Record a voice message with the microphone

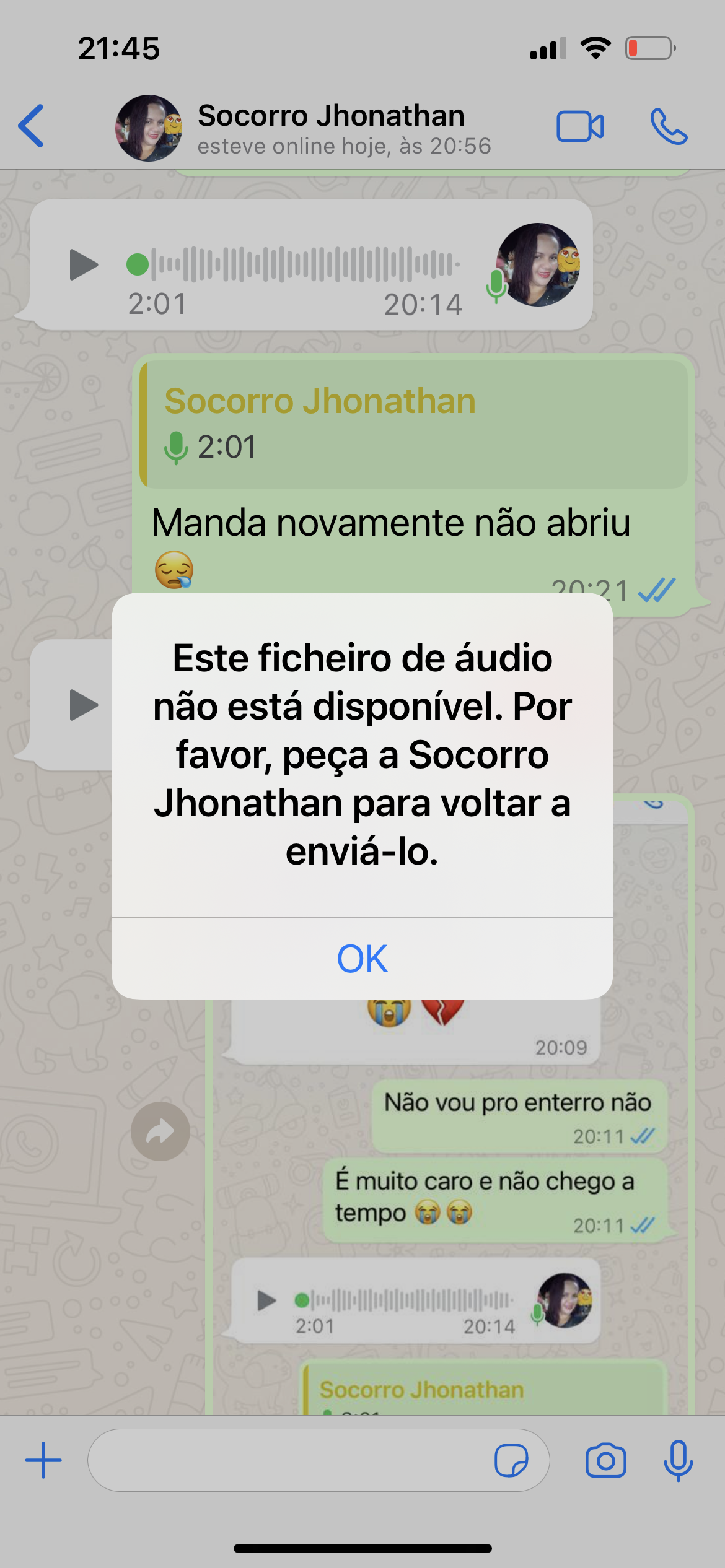click(679, 1460)
